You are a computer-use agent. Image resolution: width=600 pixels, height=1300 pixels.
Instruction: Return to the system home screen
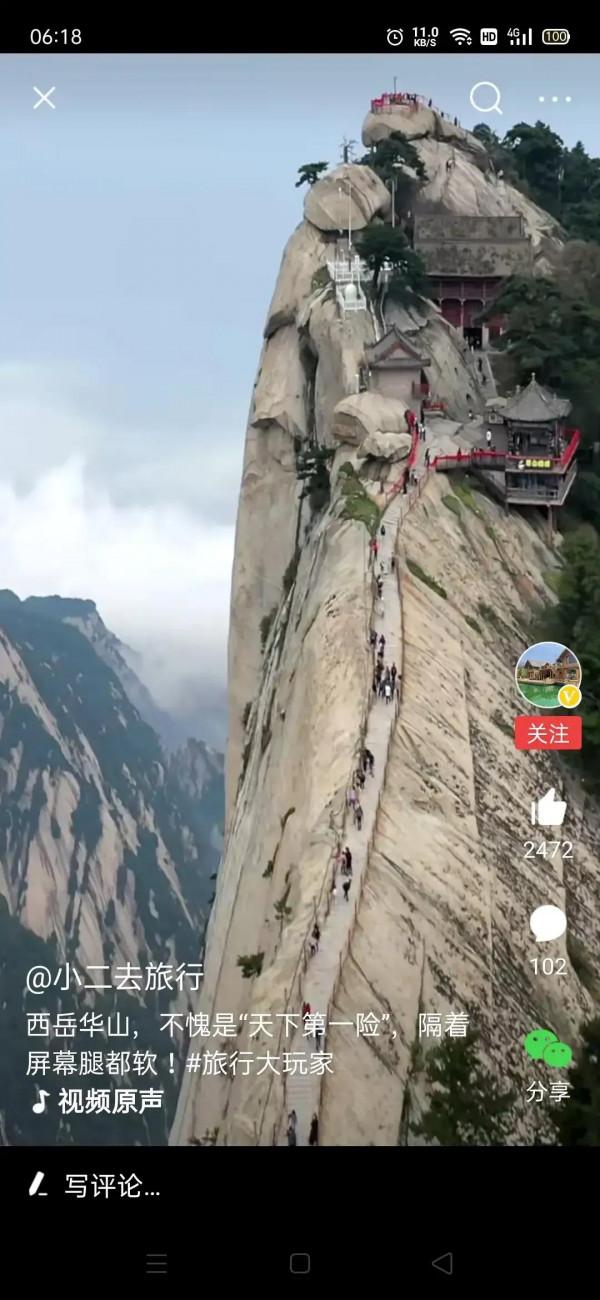click(x=299, y=1263)
